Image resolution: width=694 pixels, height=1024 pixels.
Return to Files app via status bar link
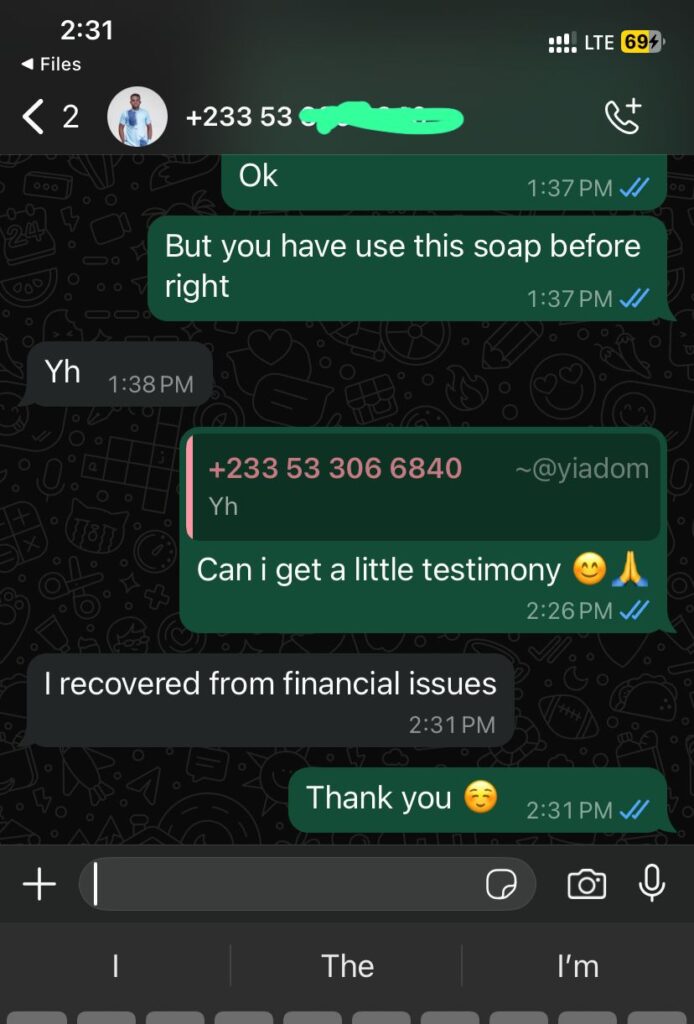tap(52, 64)
